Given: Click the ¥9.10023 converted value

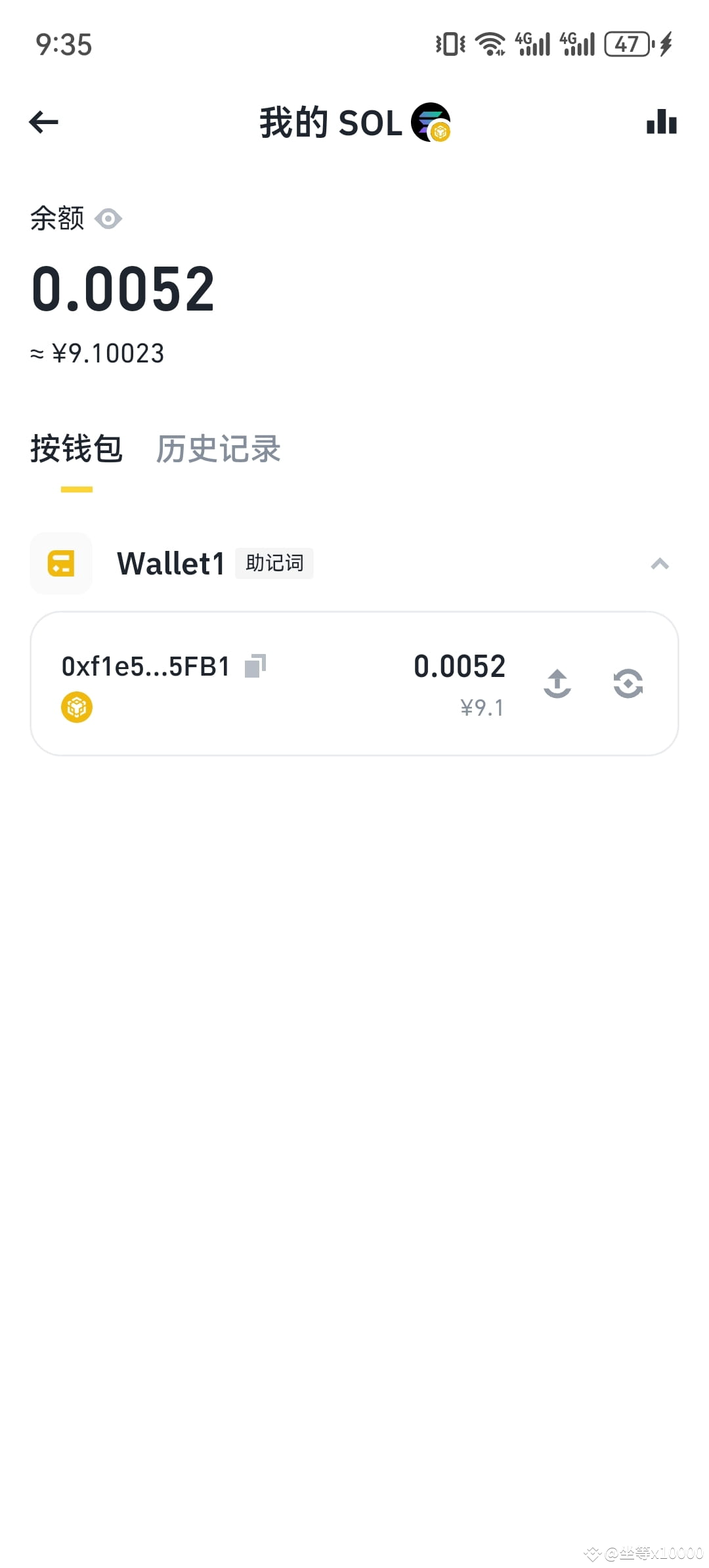Looking at the screenshot, I should [97, 353].
